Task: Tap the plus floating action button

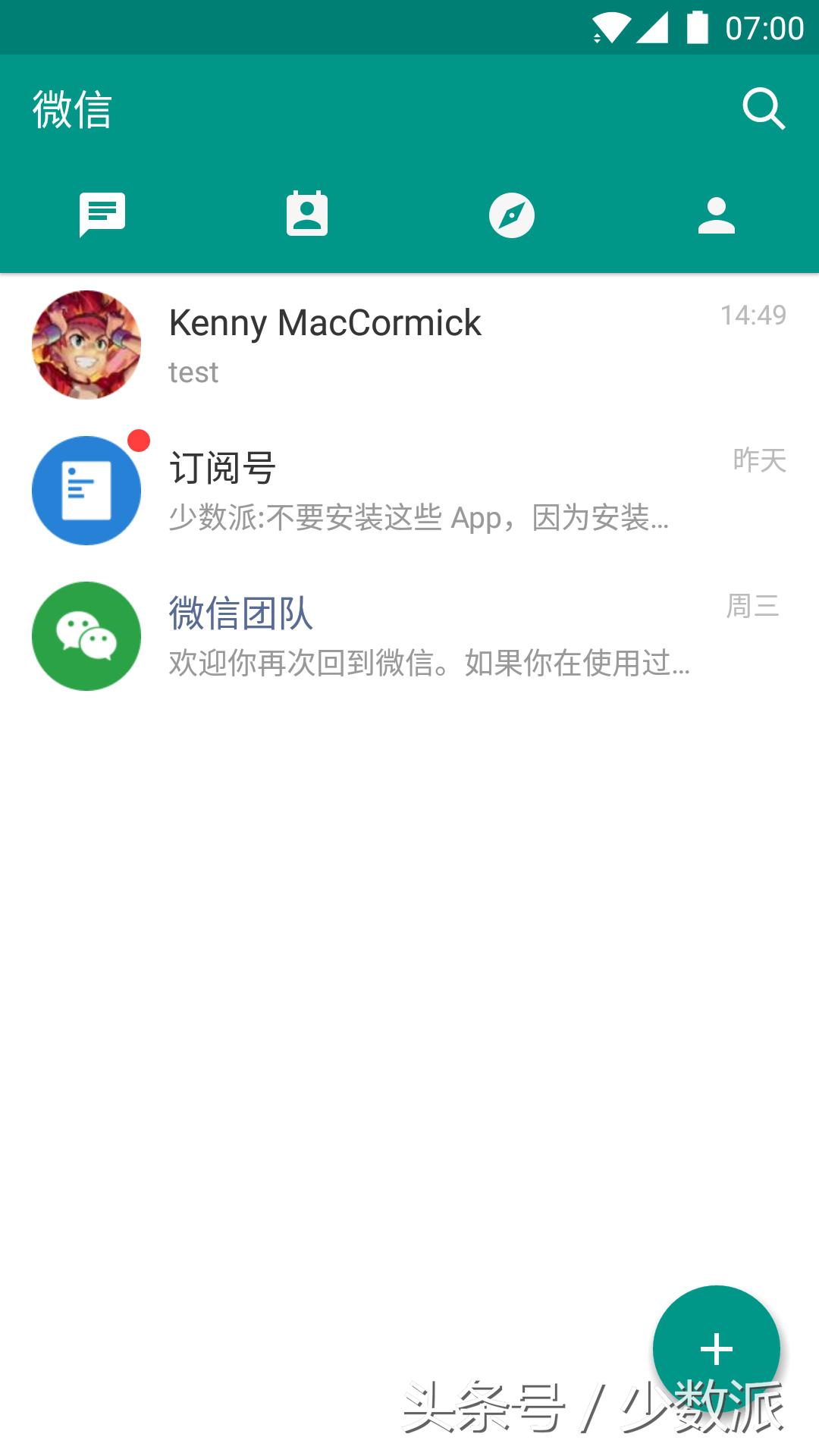Action: coord(716,1348)
